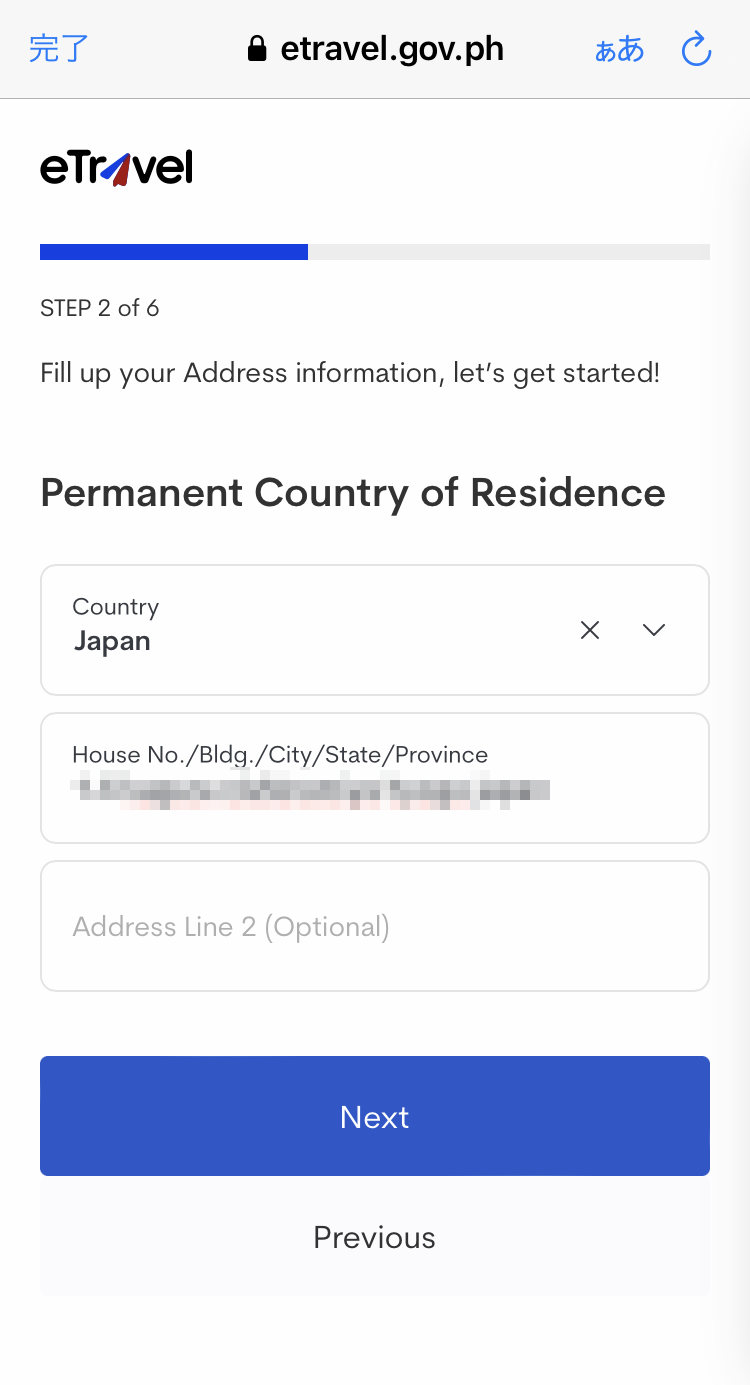Select the padlock beside etravel.gov.ph
Screen dimensions: 750x1385
coord(257,48)
